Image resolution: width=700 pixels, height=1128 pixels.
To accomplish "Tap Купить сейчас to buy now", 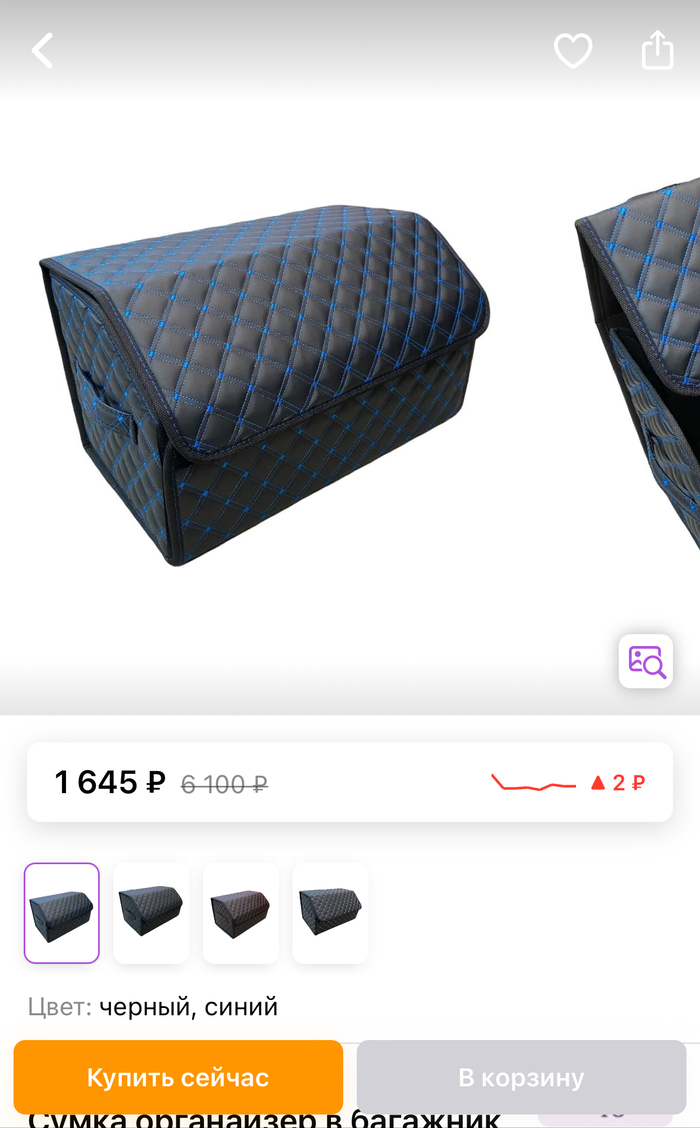I will coord(178,1077).
